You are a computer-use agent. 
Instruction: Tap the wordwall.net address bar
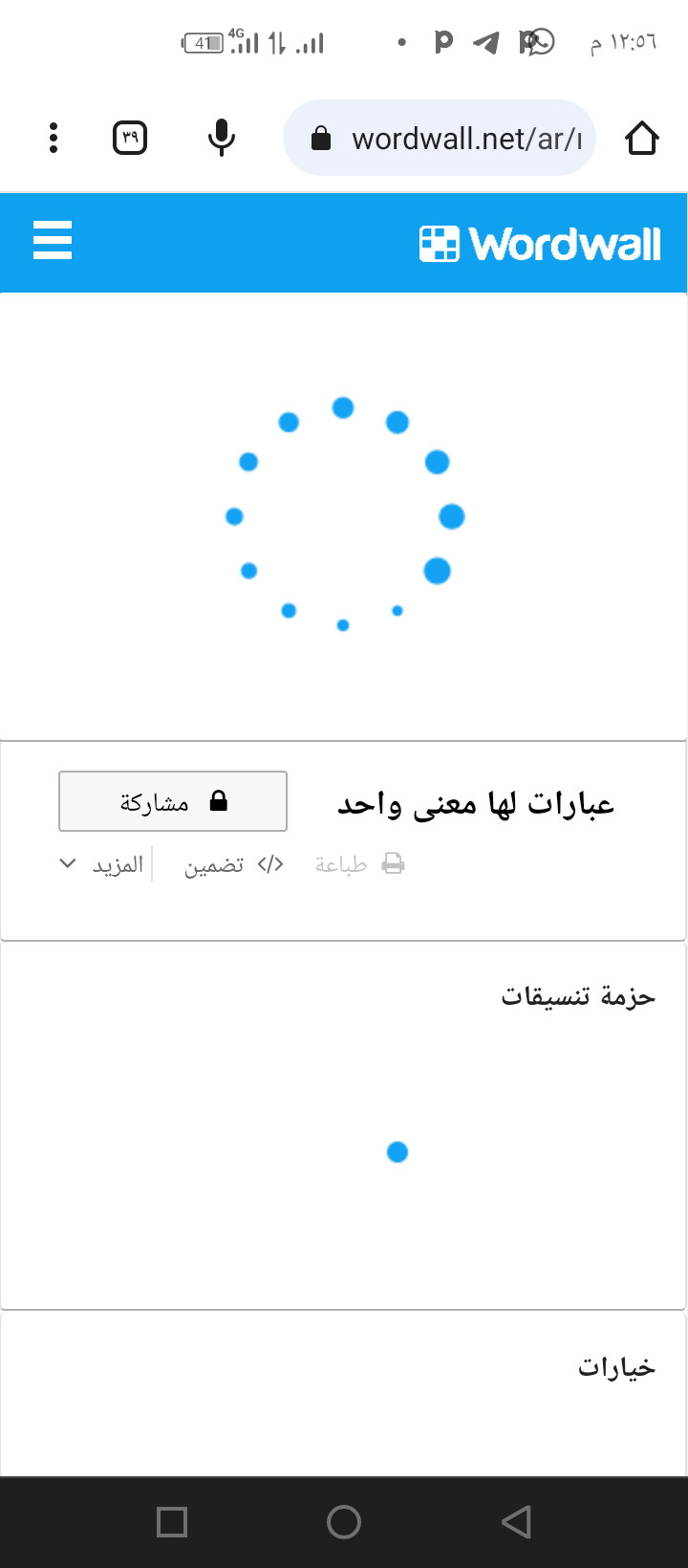click(440, 139)
